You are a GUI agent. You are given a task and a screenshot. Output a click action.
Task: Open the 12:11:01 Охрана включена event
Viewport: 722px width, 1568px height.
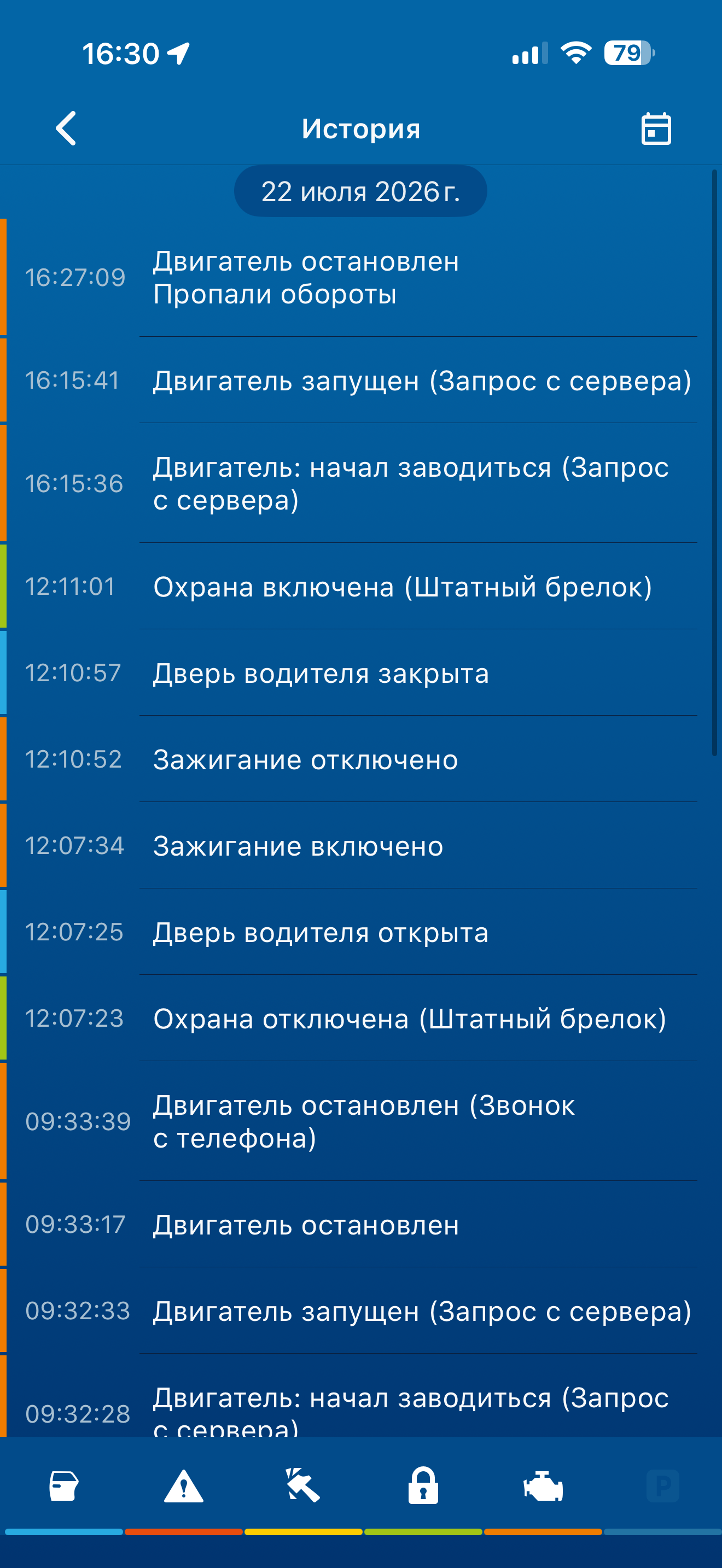pos(361,586)
